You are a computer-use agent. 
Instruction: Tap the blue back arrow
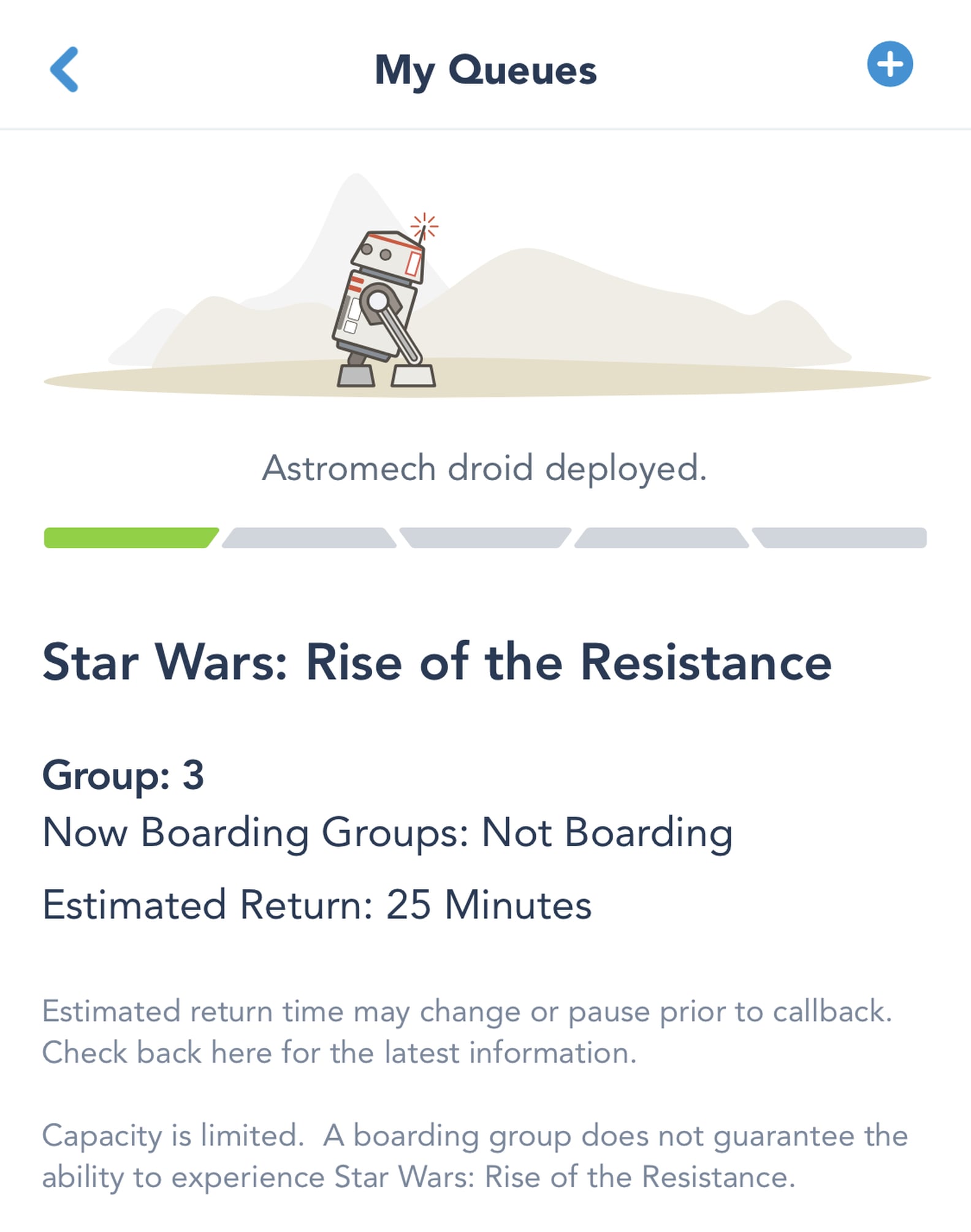pos(63,69)
